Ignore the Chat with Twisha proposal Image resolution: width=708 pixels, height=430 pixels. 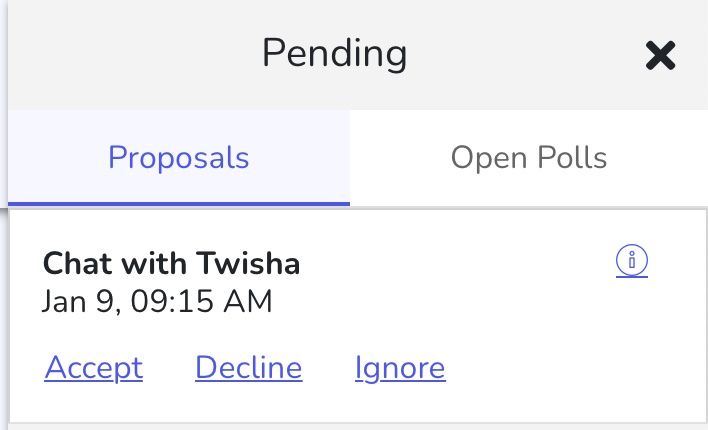pos(400,368)
